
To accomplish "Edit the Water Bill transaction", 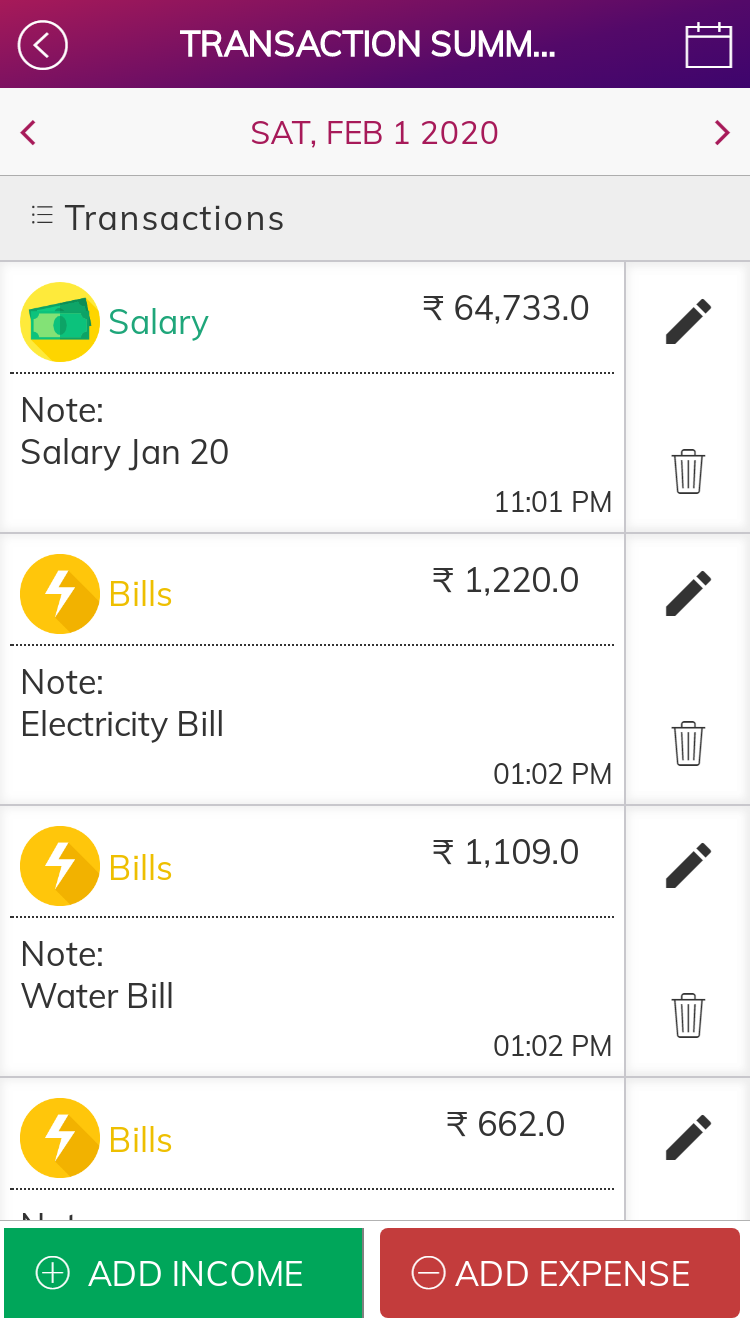I will [x=688, y=866].
